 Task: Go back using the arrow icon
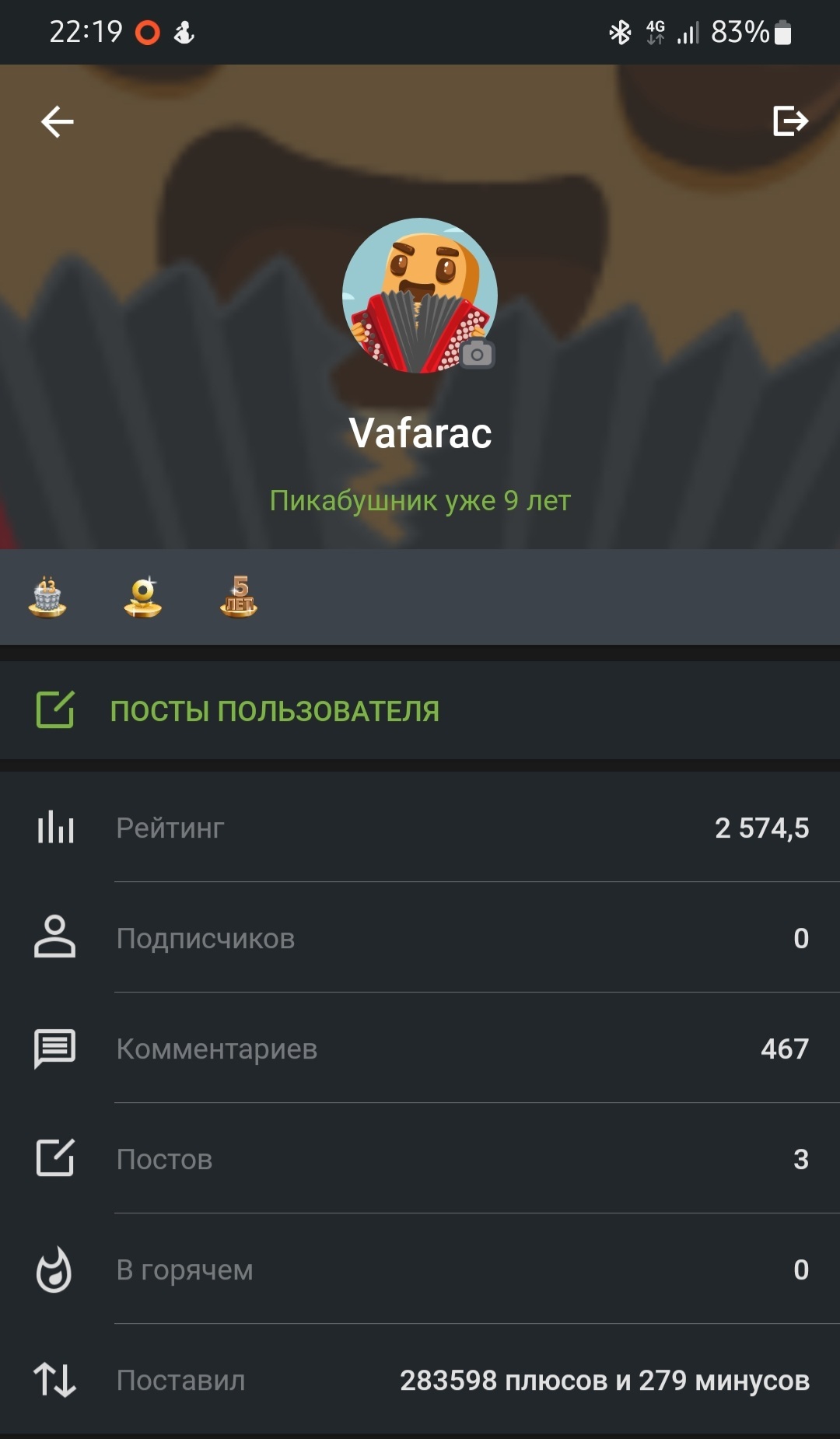58,122
